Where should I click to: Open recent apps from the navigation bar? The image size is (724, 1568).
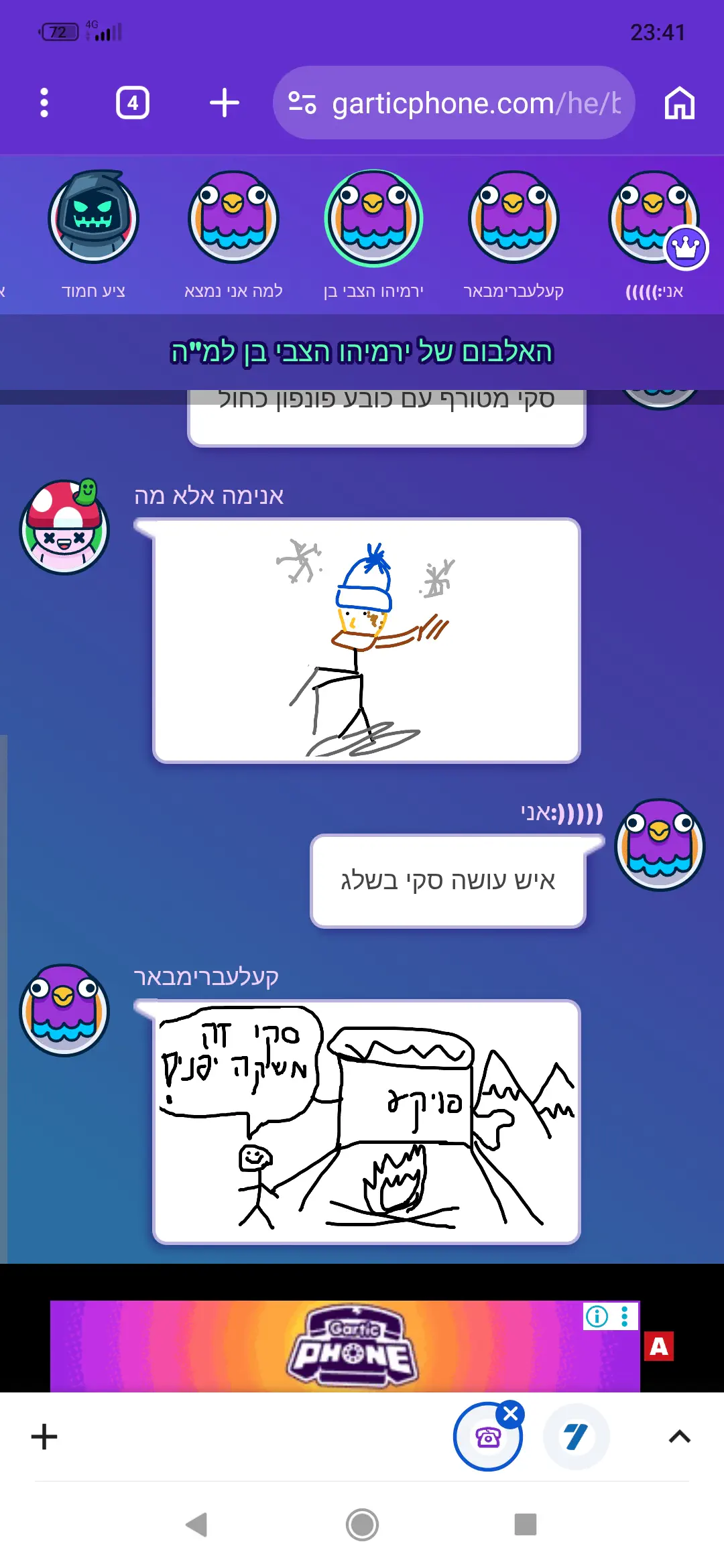click(525, 1524)
